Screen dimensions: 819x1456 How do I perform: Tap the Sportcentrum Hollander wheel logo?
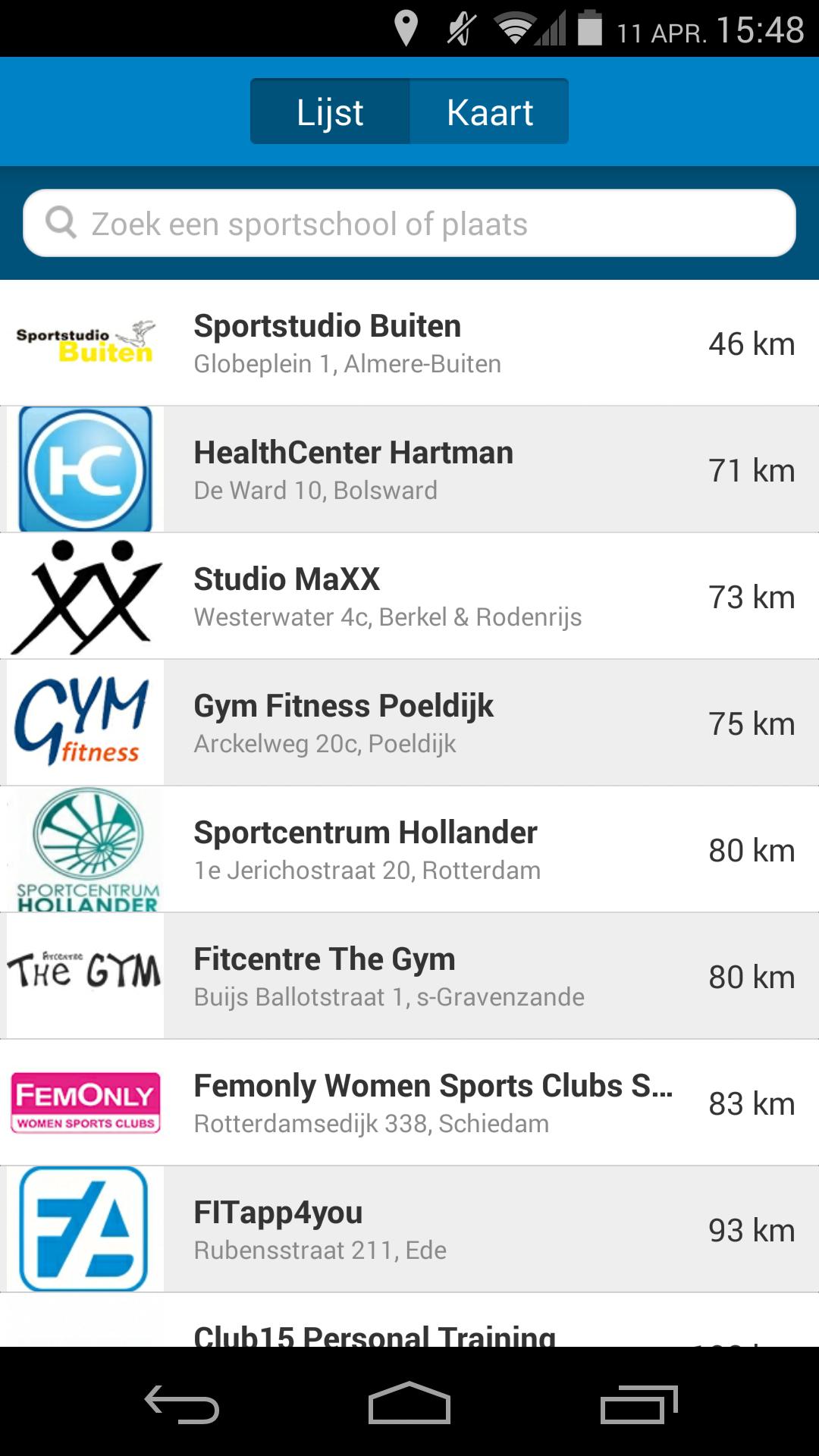click(x=85, y=848)
